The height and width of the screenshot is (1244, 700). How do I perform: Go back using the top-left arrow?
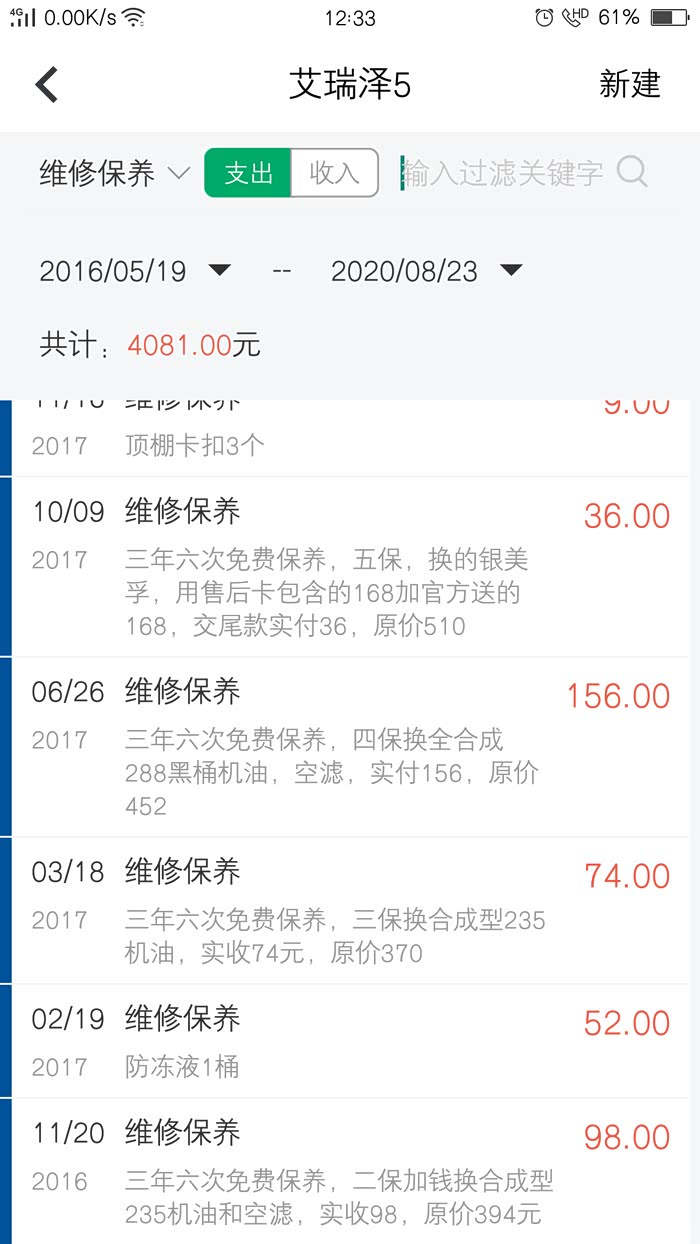(x=47, y=85)
